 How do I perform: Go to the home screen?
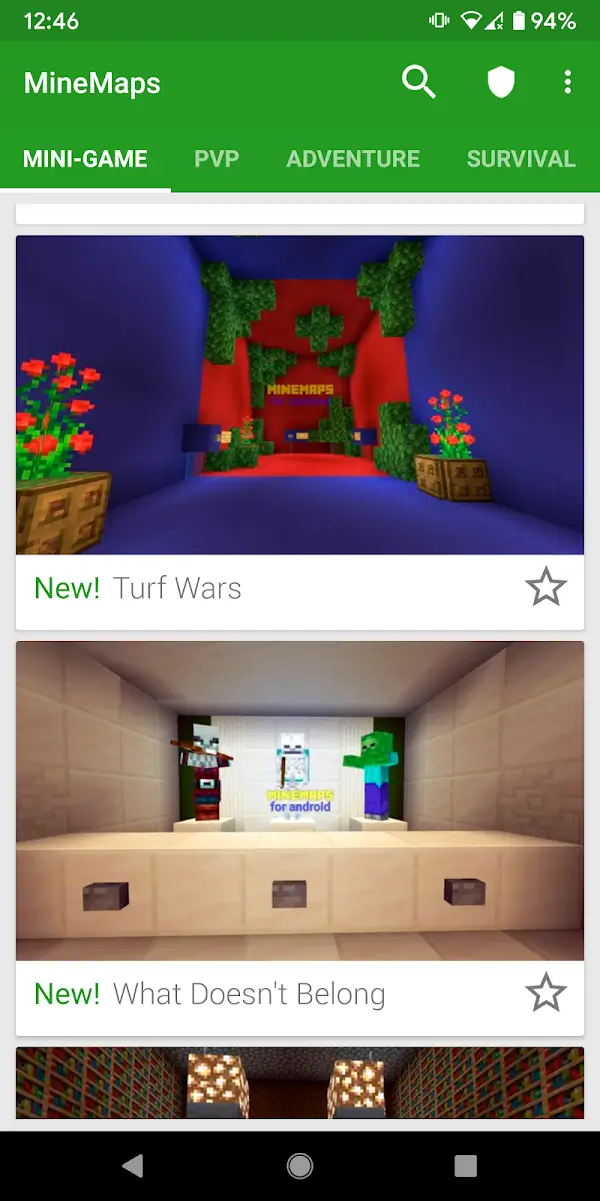(x=299, y=1166)
